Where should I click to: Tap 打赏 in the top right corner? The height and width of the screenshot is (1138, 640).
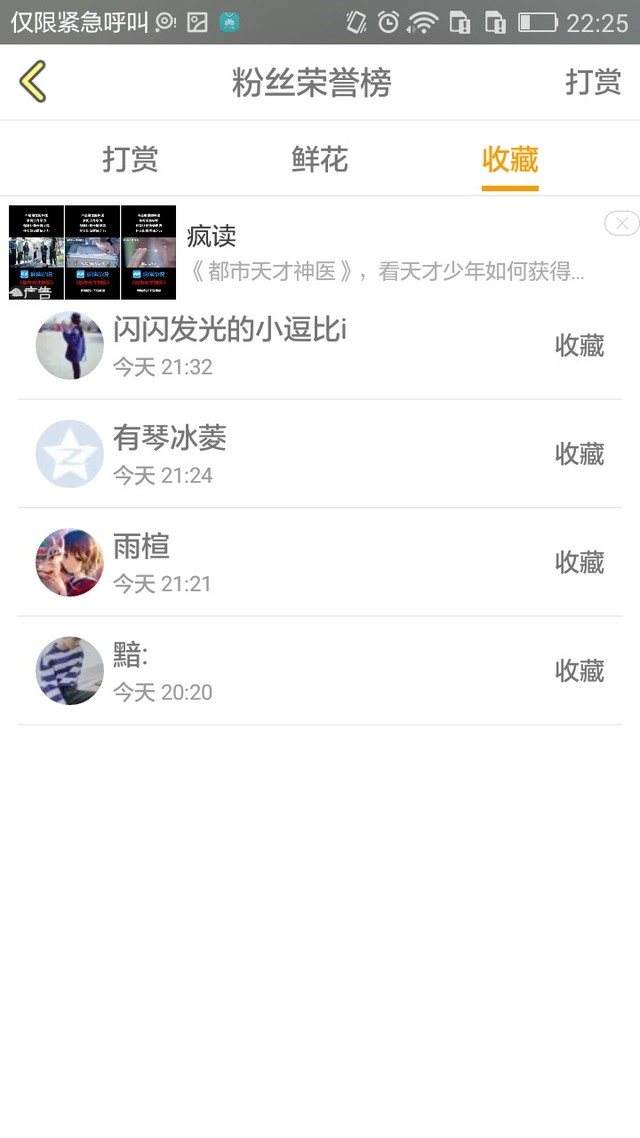click(x=593, y=82)
